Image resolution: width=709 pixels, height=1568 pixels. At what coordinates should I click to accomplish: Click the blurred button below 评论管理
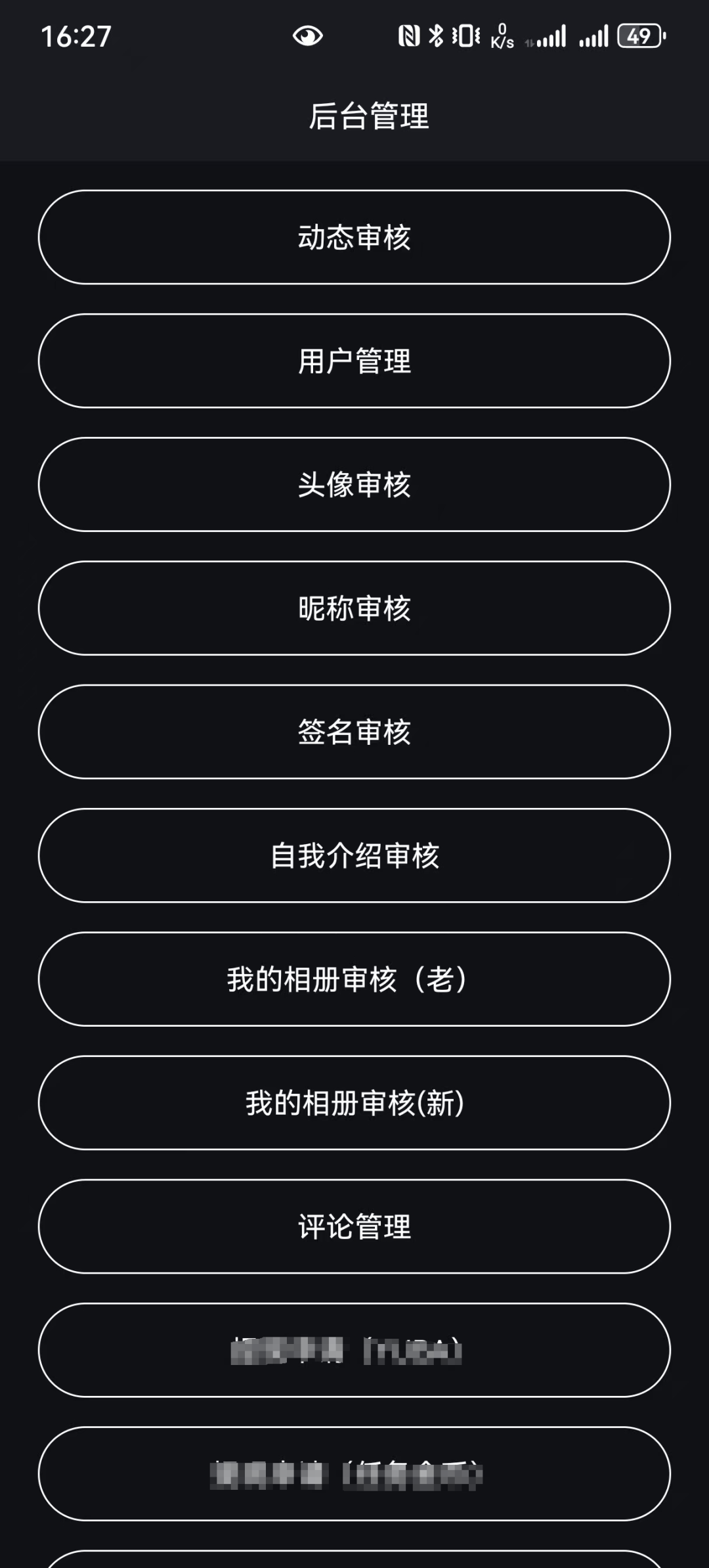point(354,1350)
